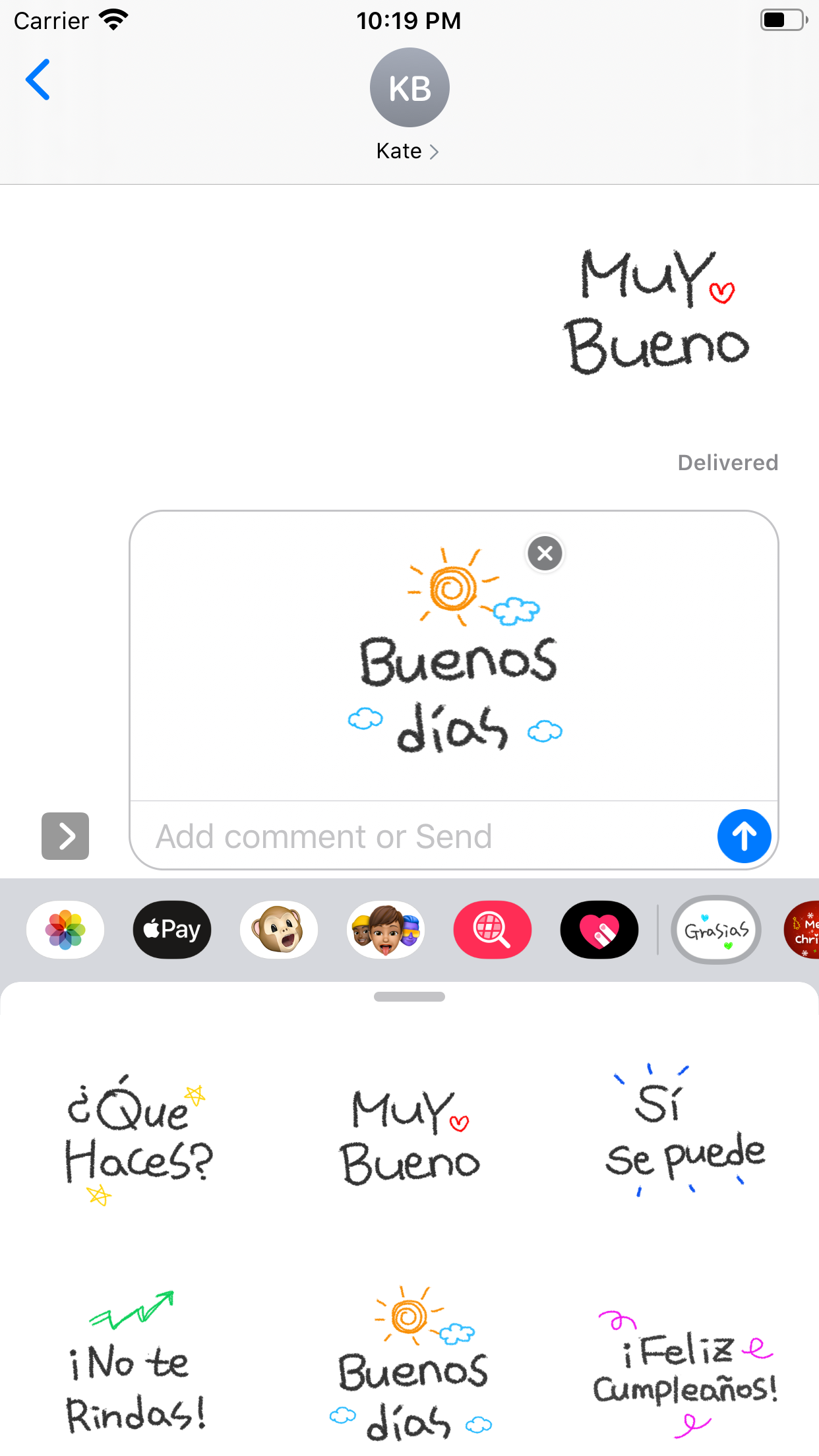The width and height of the screenshot is (819, 1456).
Task: Pick the Buenos días sticker in grid
Action: 410,1364
